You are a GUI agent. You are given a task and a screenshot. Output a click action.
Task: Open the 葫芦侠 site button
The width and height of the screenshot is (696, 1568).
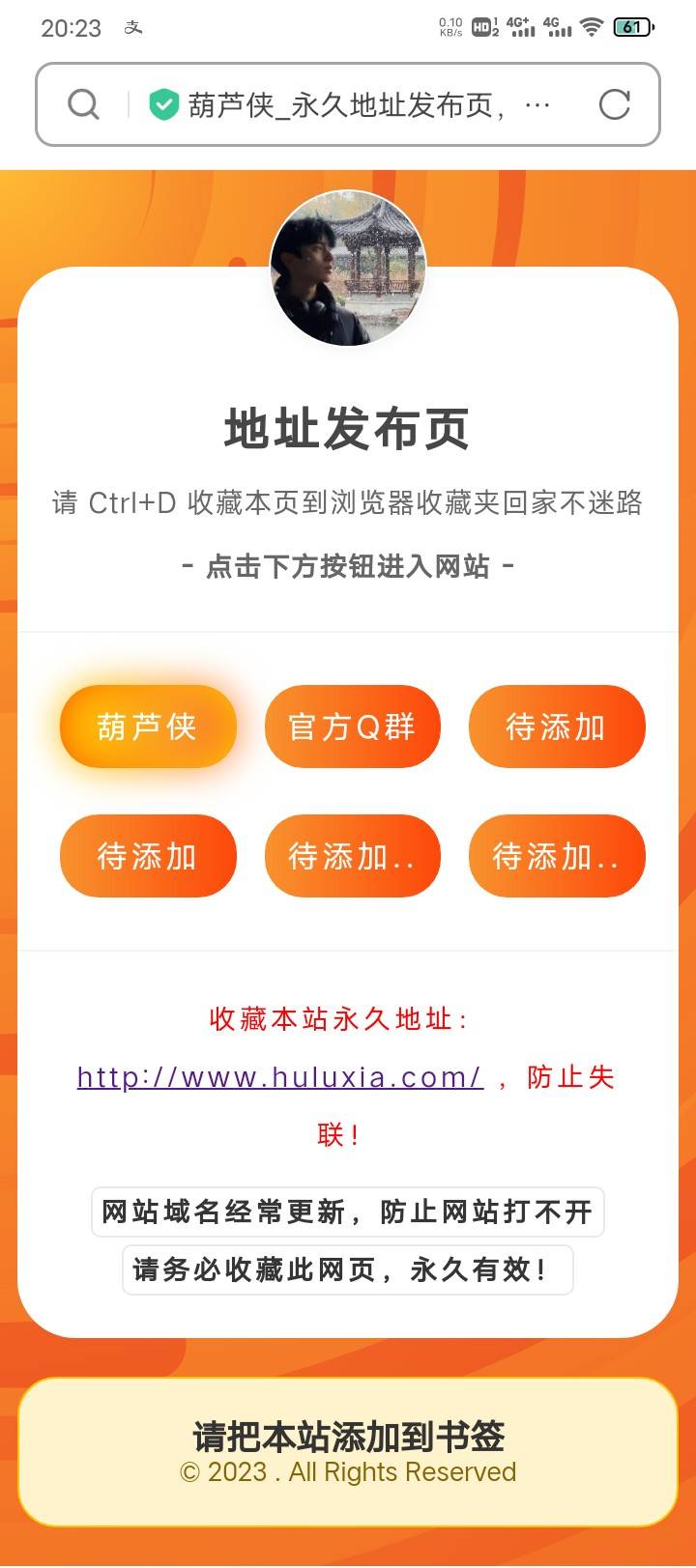point(147,727)
